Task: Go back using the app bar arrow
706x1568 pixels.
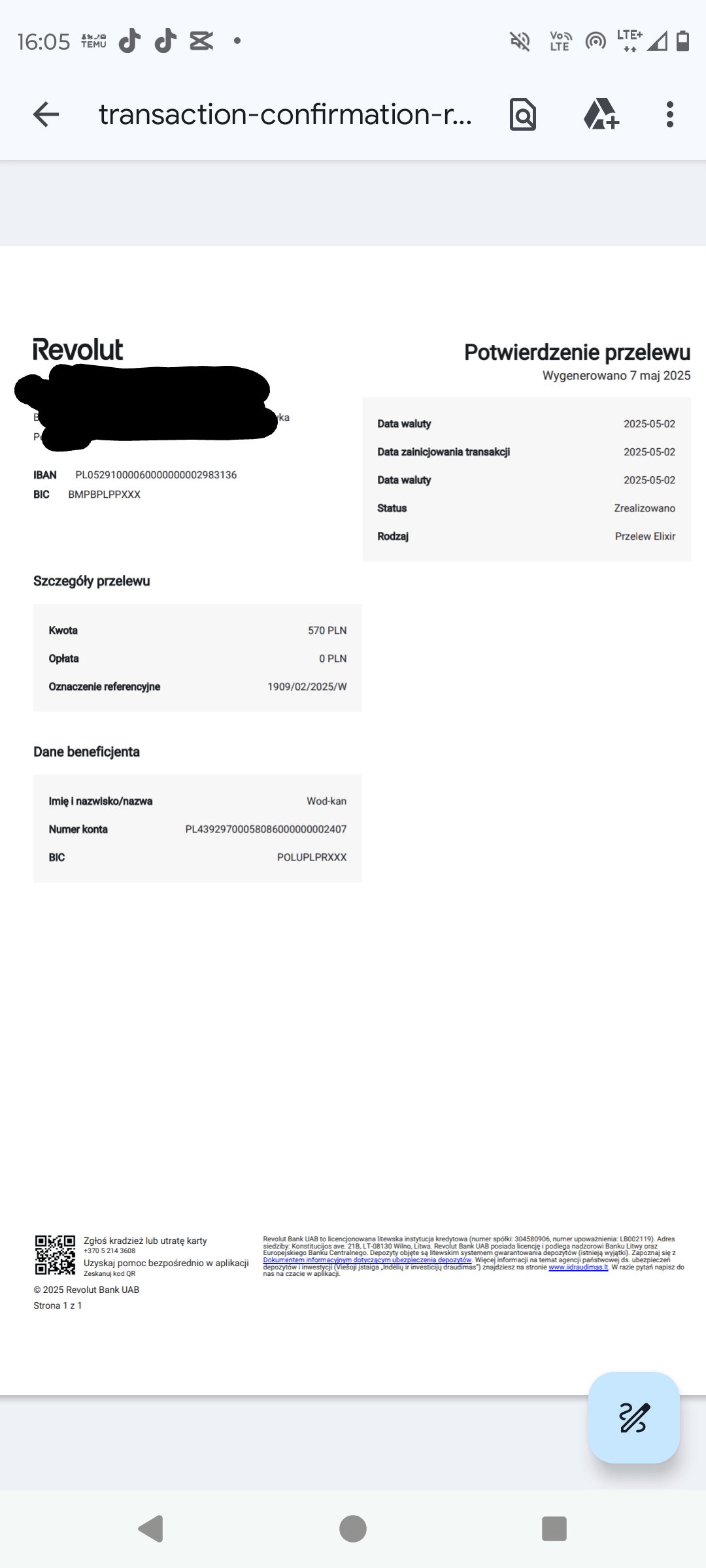Action: coord(46,114)
